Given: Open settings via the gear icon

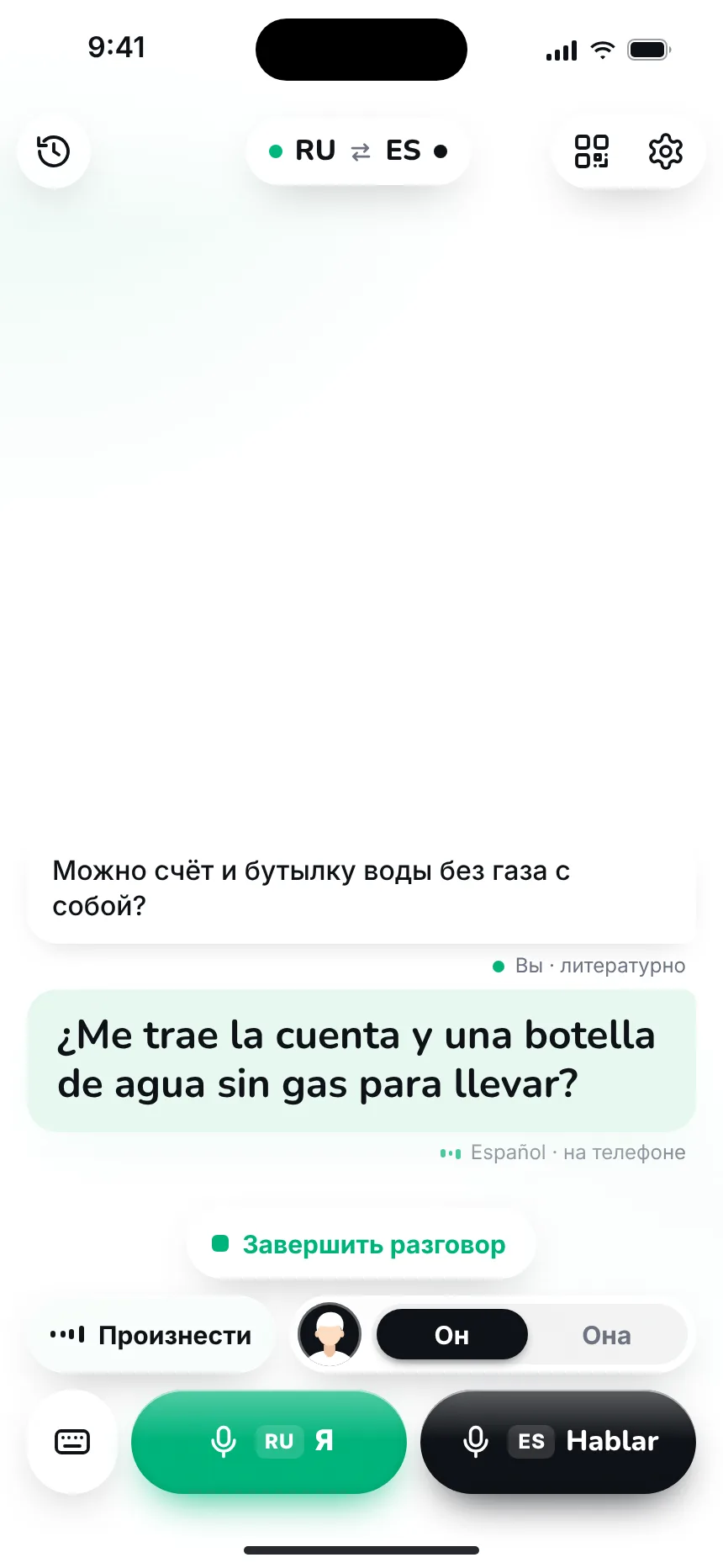Looking at the screenshot, I should coord(666,151).
